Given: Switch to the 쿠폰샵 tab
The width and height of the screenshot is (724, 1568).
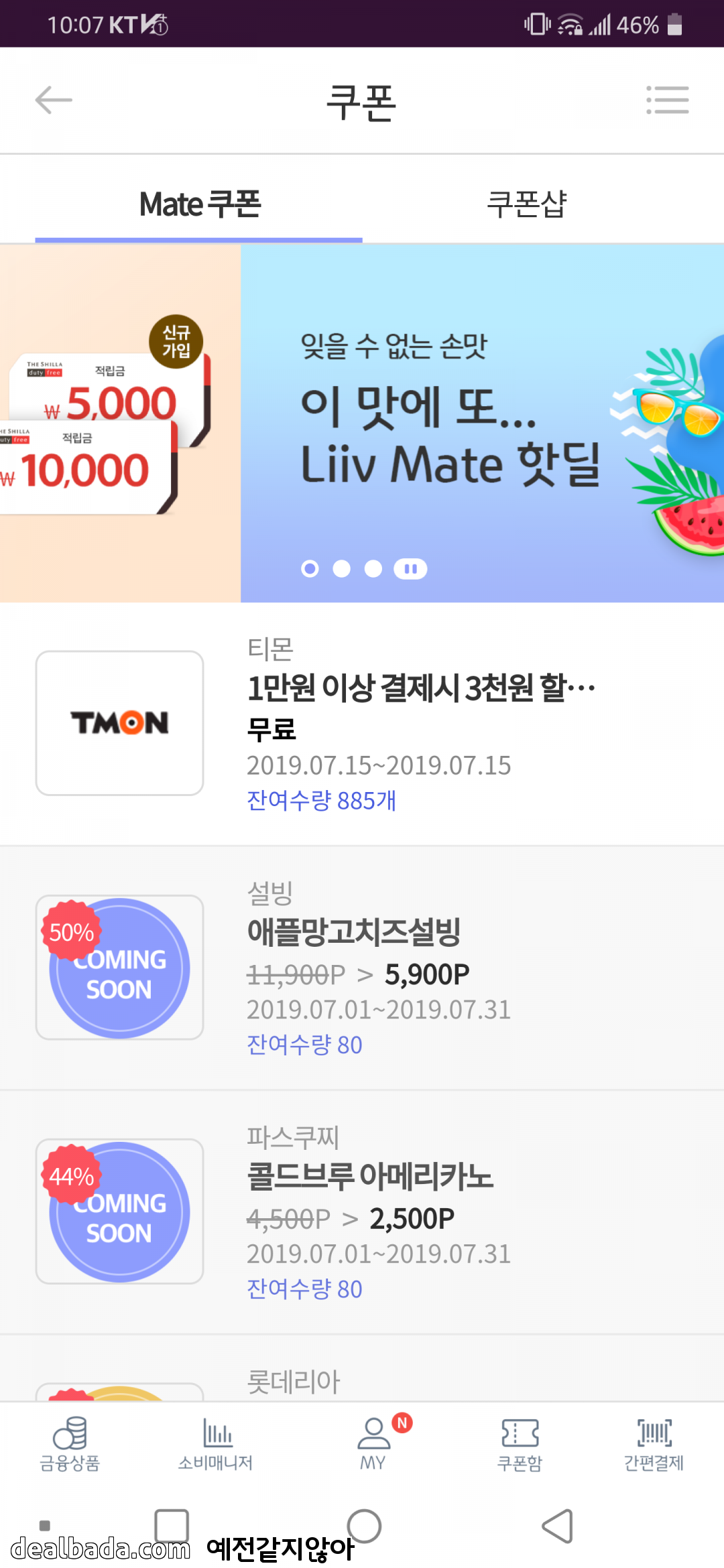Looking at the screenshot, I should [527, 204].
